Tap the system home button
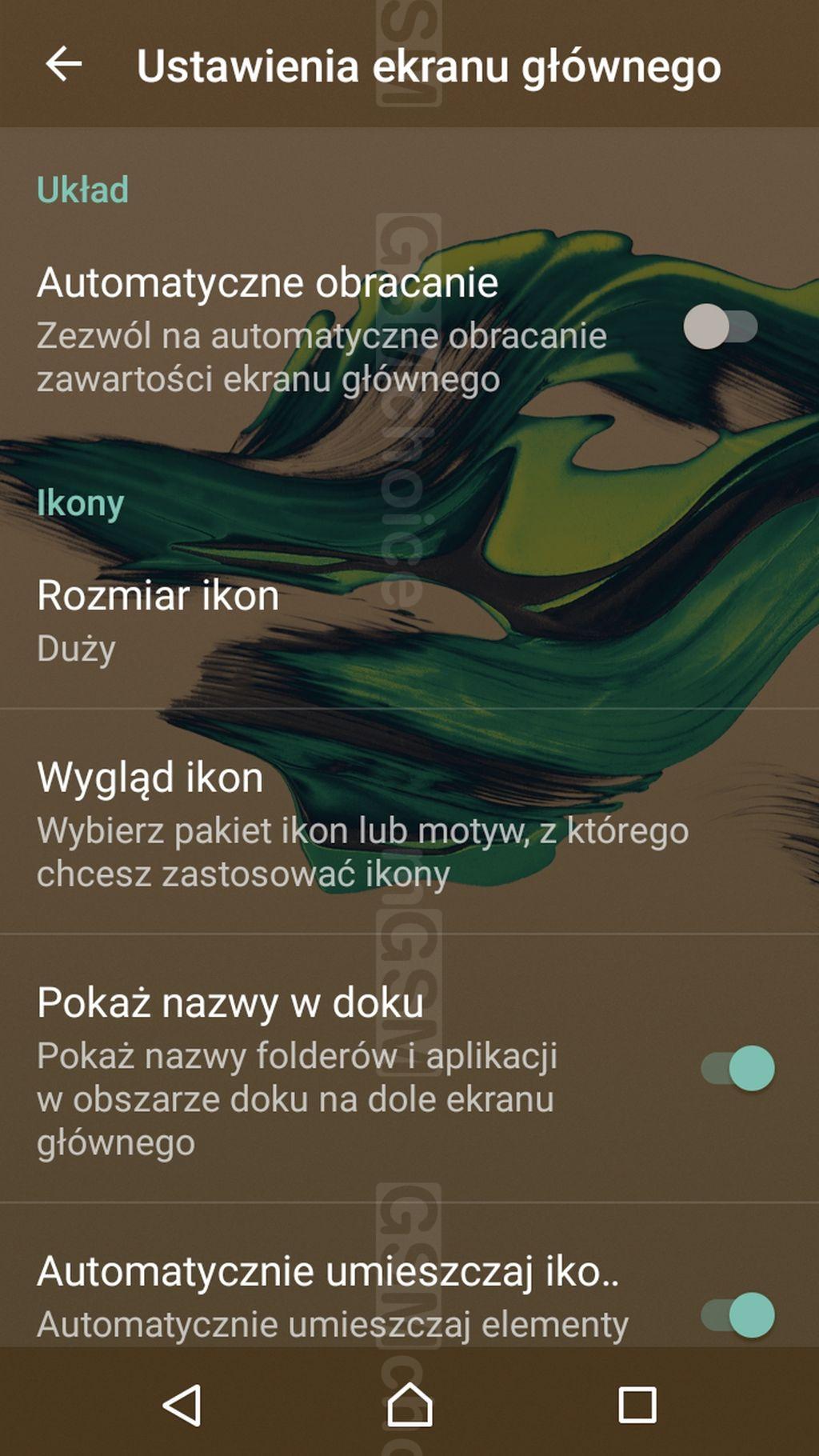 click(x=409, y=1405)
